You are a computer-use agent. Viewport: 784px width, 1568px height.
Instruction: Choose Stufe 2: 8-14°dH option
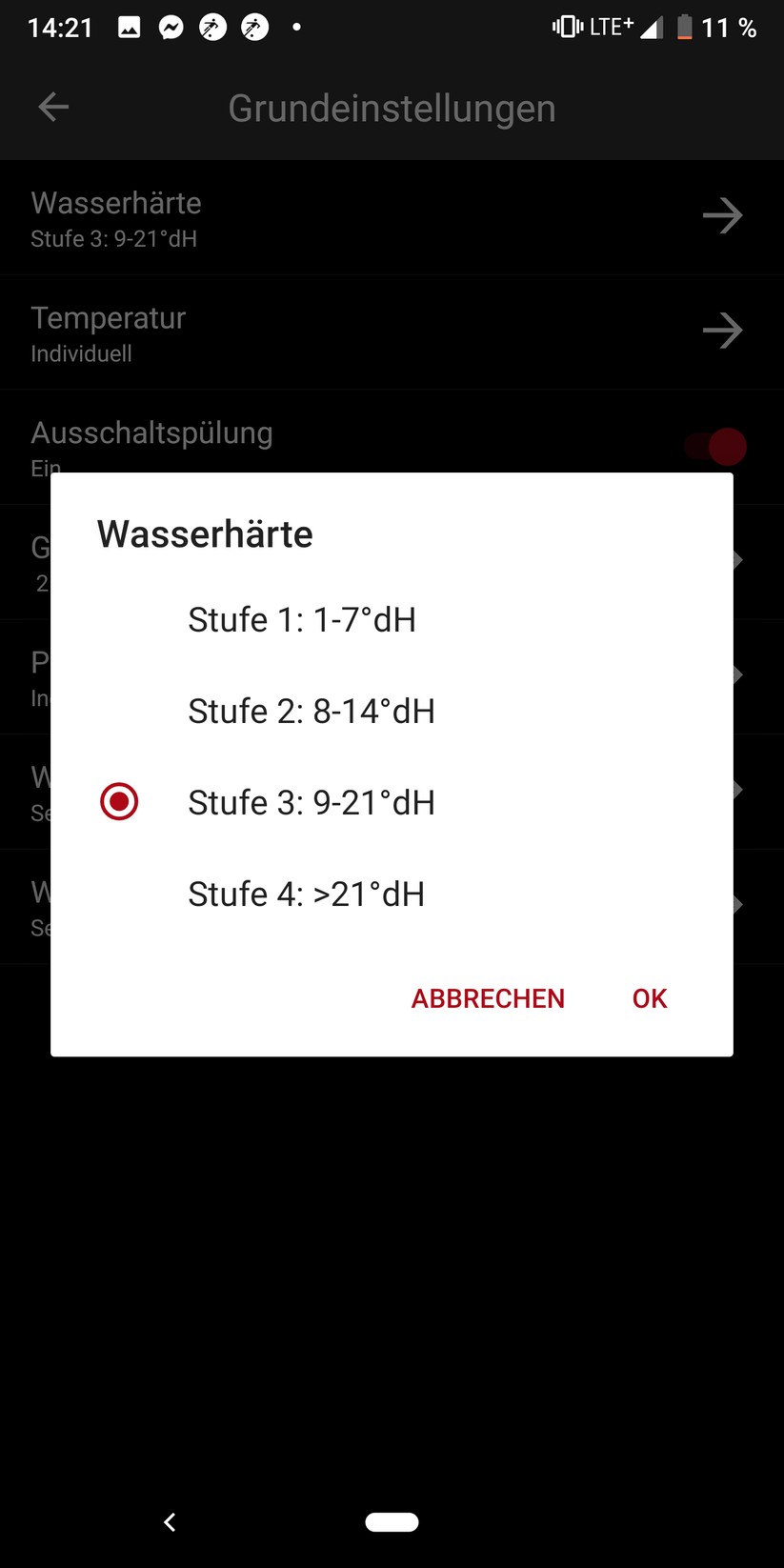coord(311,712)
